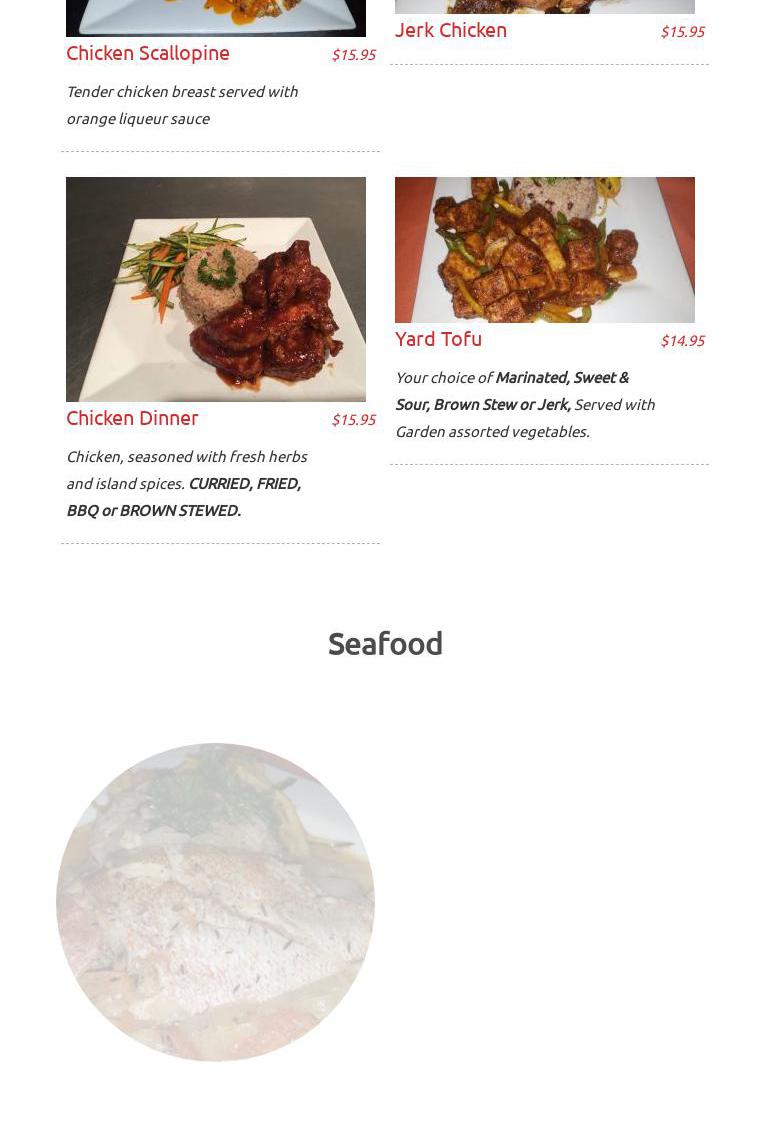Open the round fish photo under Seafood
Screen dimensions: 770x1126
(x=215, y=902)
